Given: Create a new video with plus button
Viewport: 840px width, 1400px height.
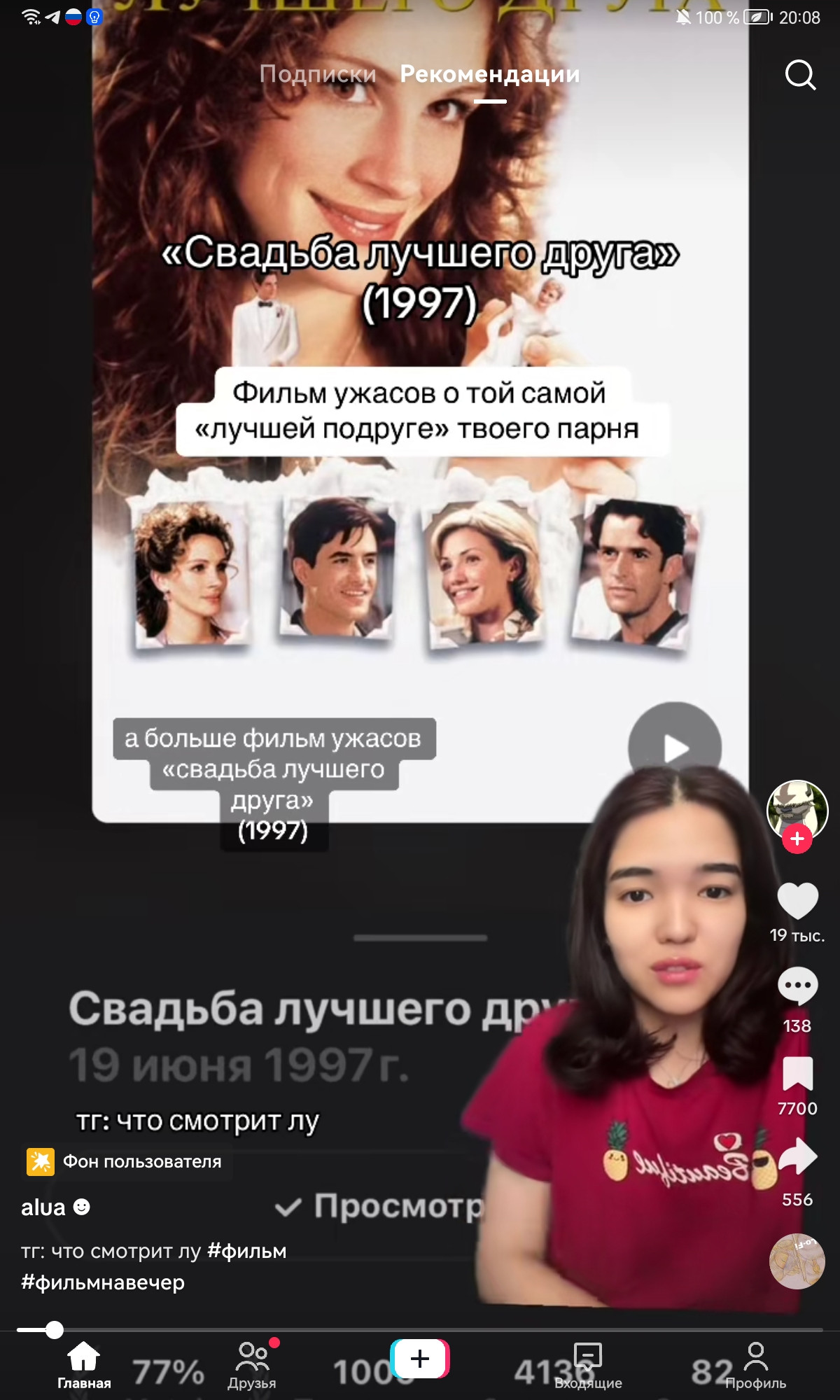Looking at the screenshot, I should coord(420,1359).
